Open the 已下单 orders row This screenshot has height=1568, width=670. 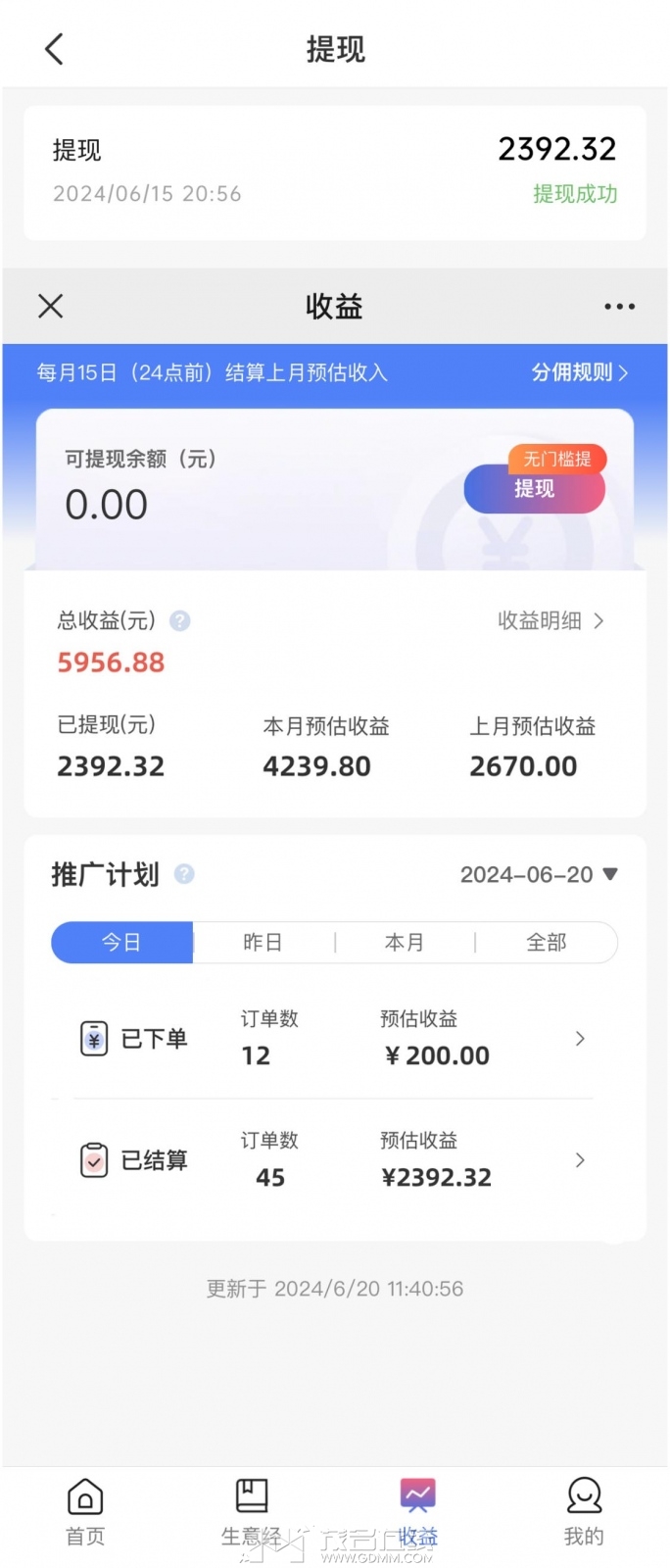333,1039
